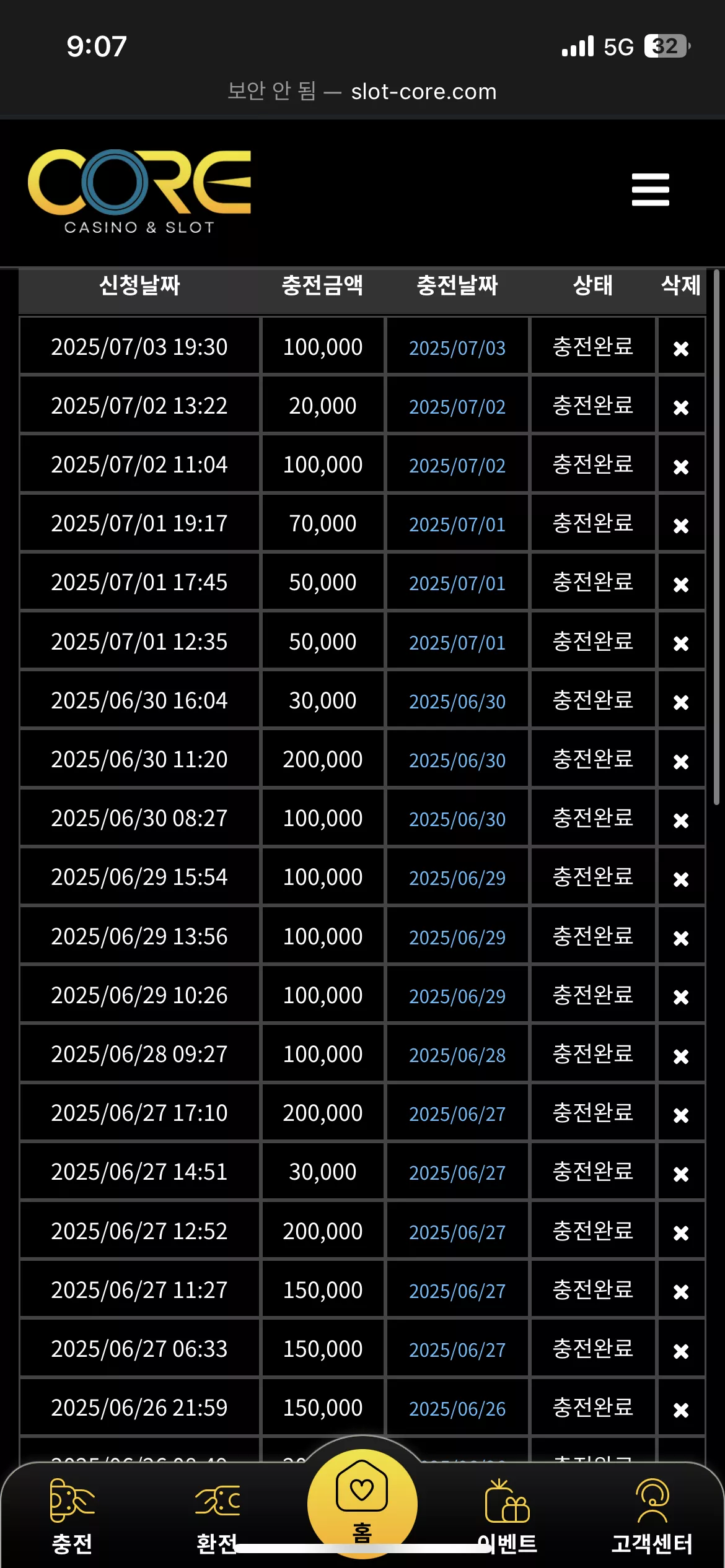Delete the 2025/06/26 21:59 charge record
Viewport: 725px width, 1568px height.
[x=681, y=1410]
